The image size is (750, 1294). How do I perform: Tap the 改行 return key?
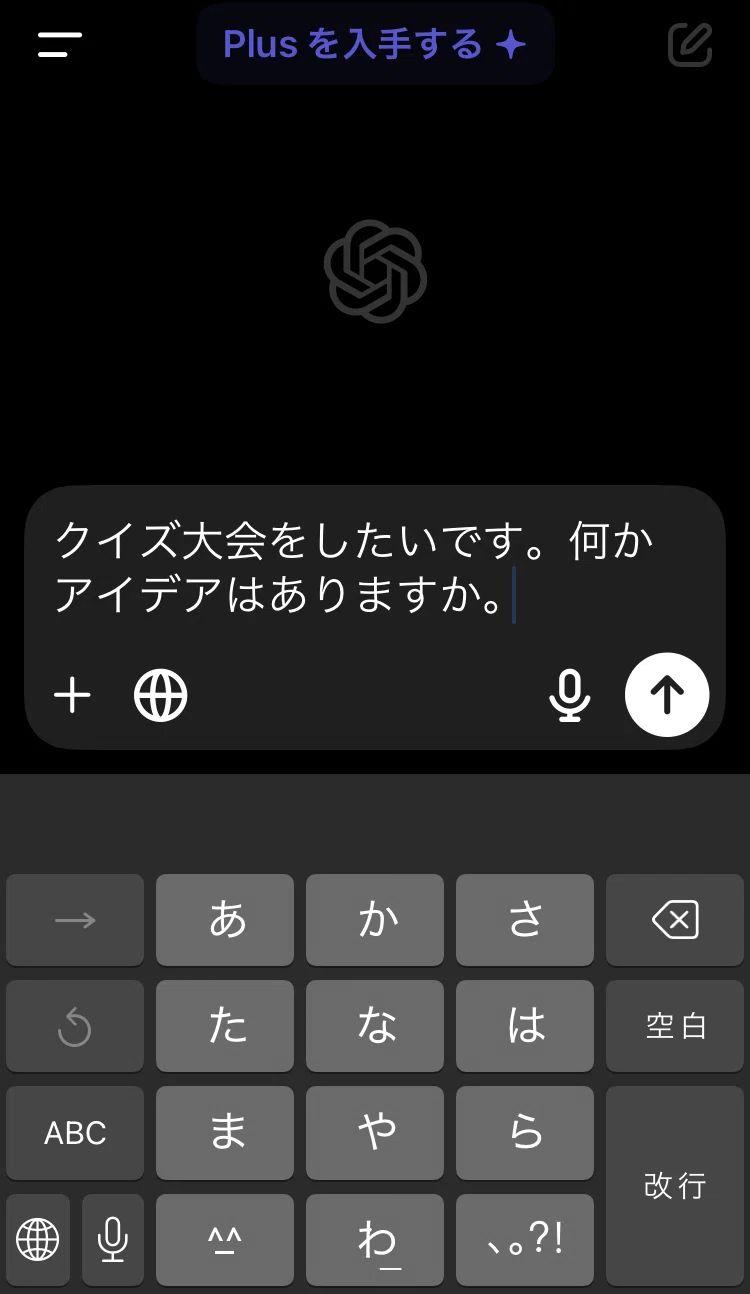675,1186
